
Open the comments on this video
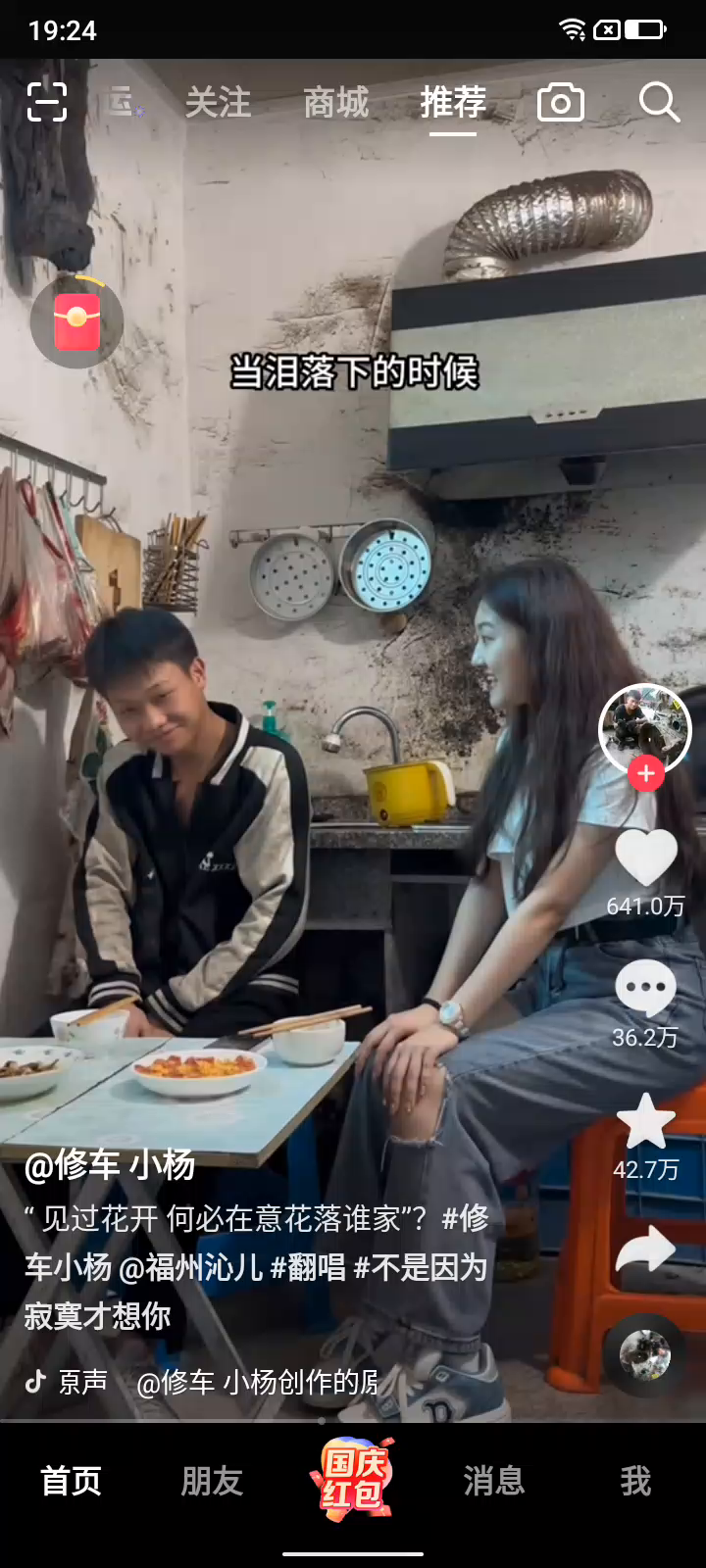pyautogui.click(x=645, y=988)
